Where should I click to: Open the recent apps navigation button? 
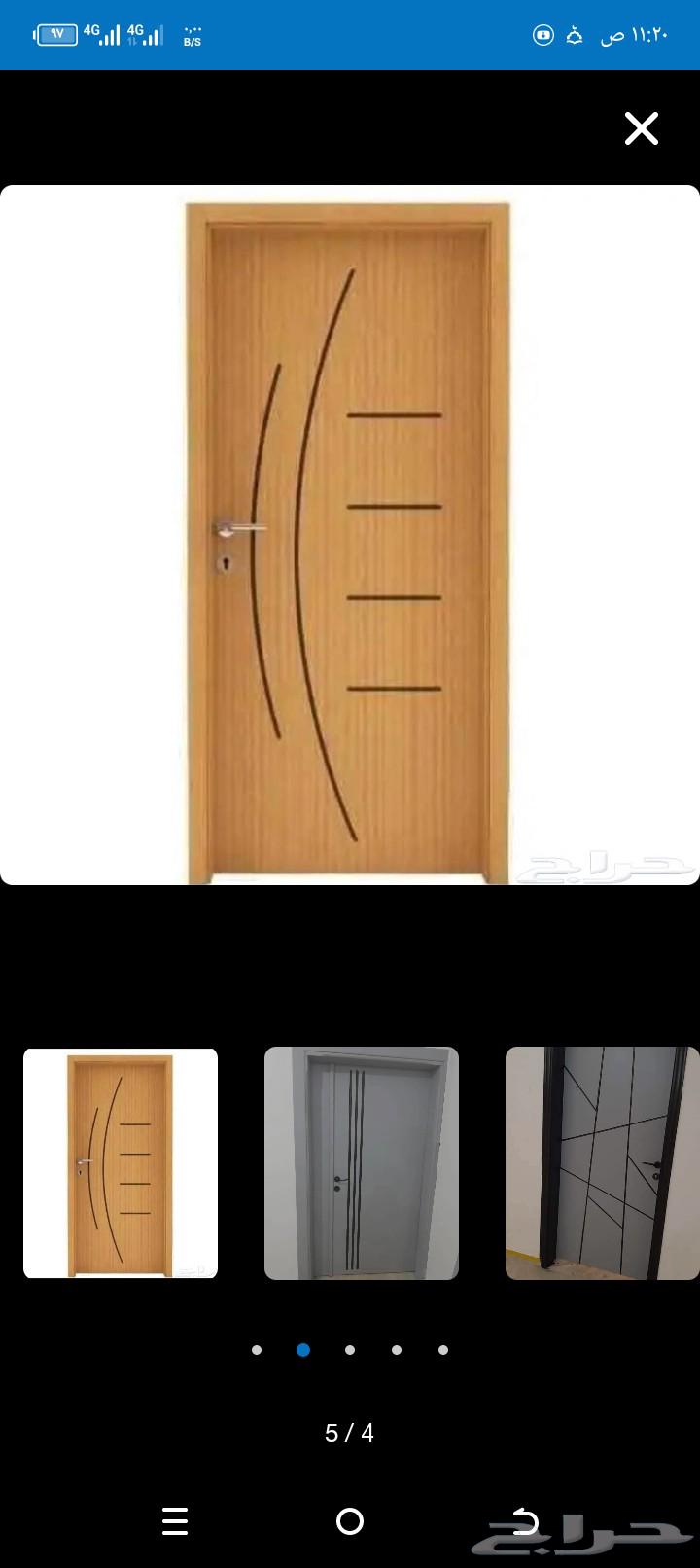pos(175,1521)
